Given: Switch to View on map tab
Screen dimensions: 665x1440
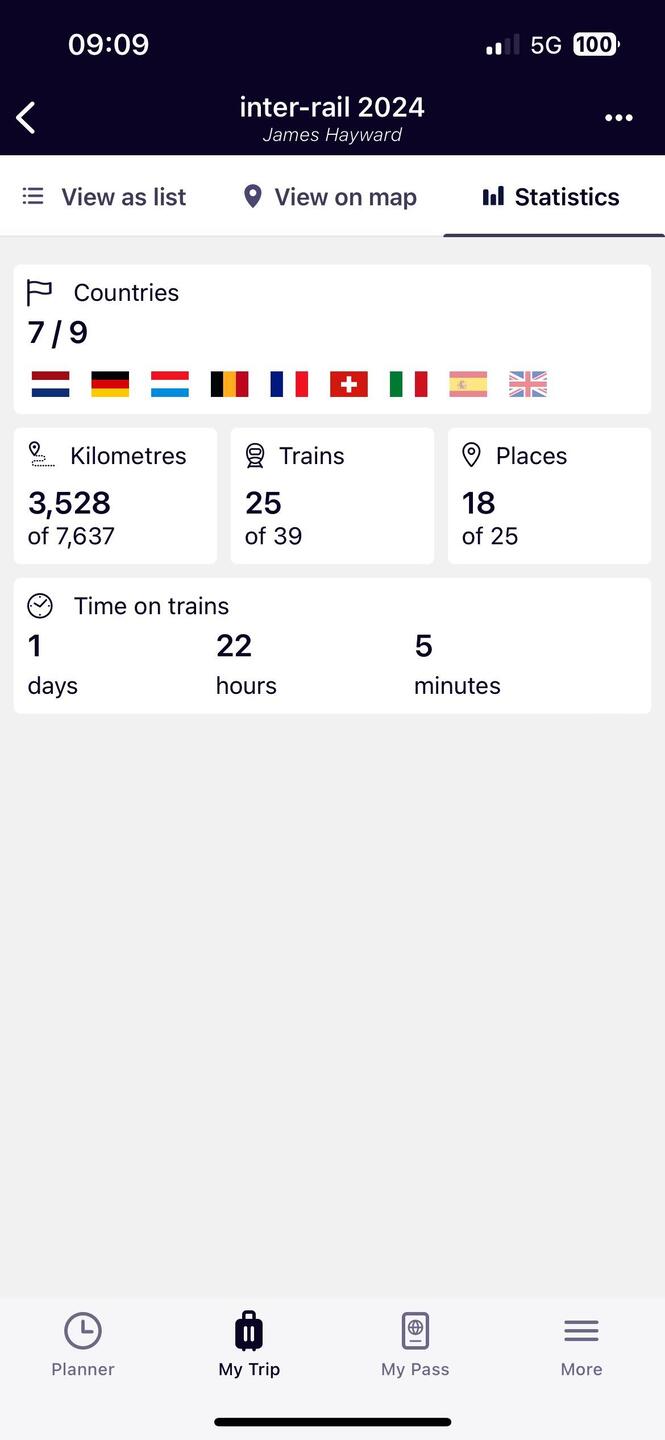Looking at the screenshot, I should coord(330,197).
